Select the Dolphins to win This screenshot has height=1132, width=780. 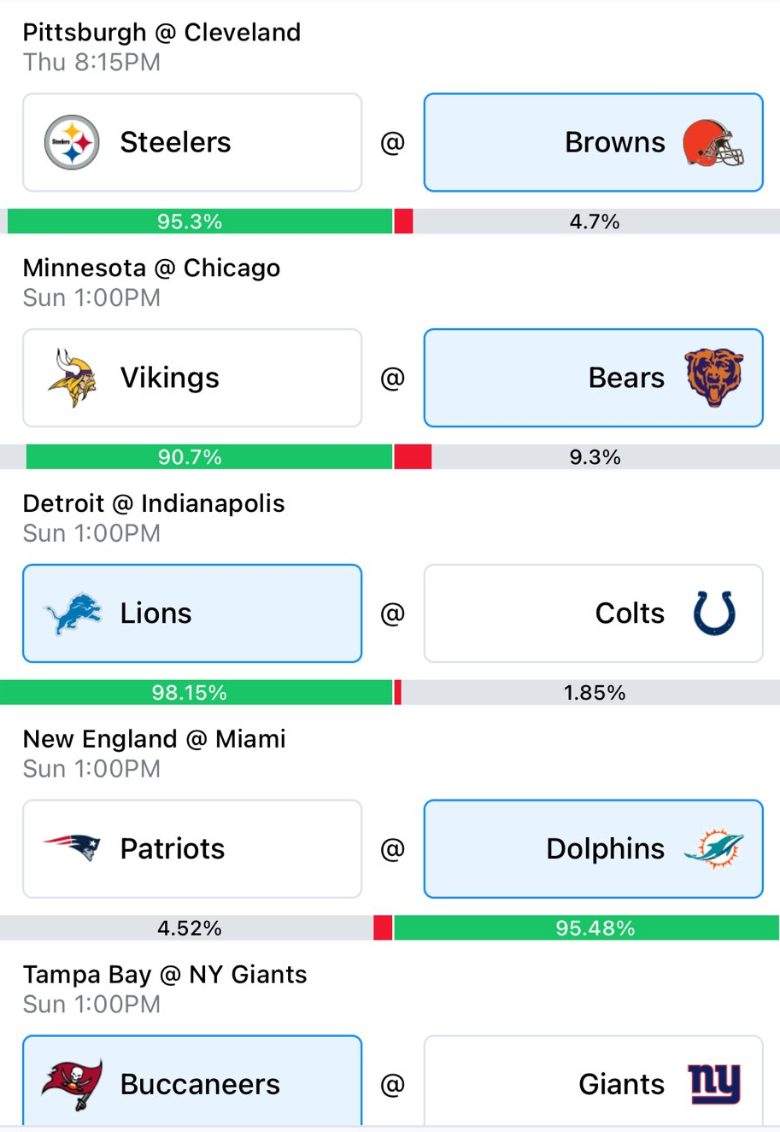coord(593,848)
